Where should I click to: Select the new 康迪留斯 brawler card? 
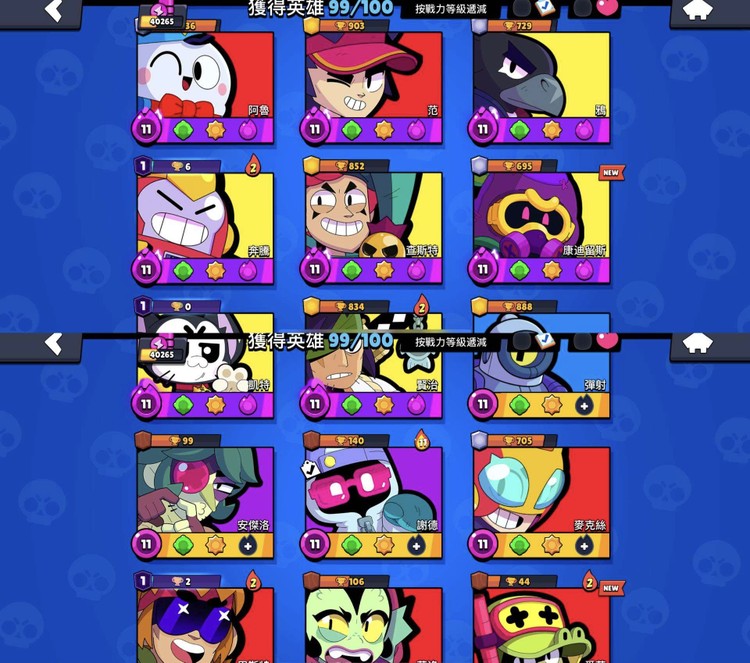pyautogui.click(x=541, y=216)
